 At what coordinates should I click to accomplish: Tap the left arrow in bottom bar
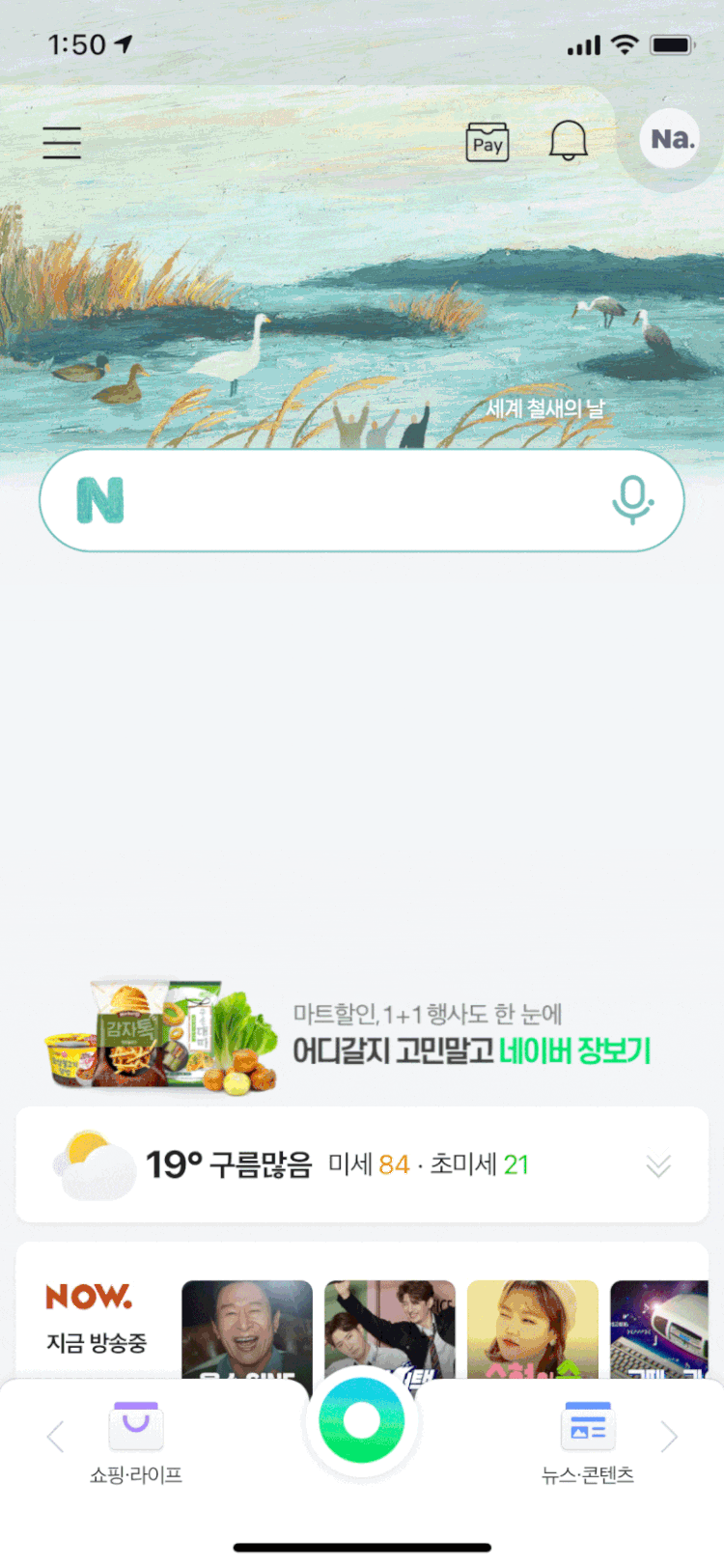pyautogui.click(x=55, y=1437)
